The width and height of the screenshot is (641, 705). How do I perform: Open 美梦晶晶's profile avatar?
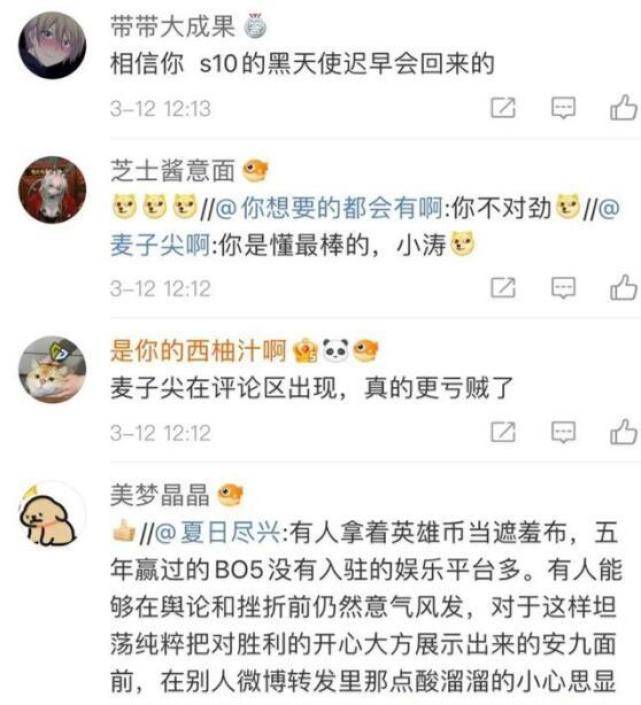(52, 515)
